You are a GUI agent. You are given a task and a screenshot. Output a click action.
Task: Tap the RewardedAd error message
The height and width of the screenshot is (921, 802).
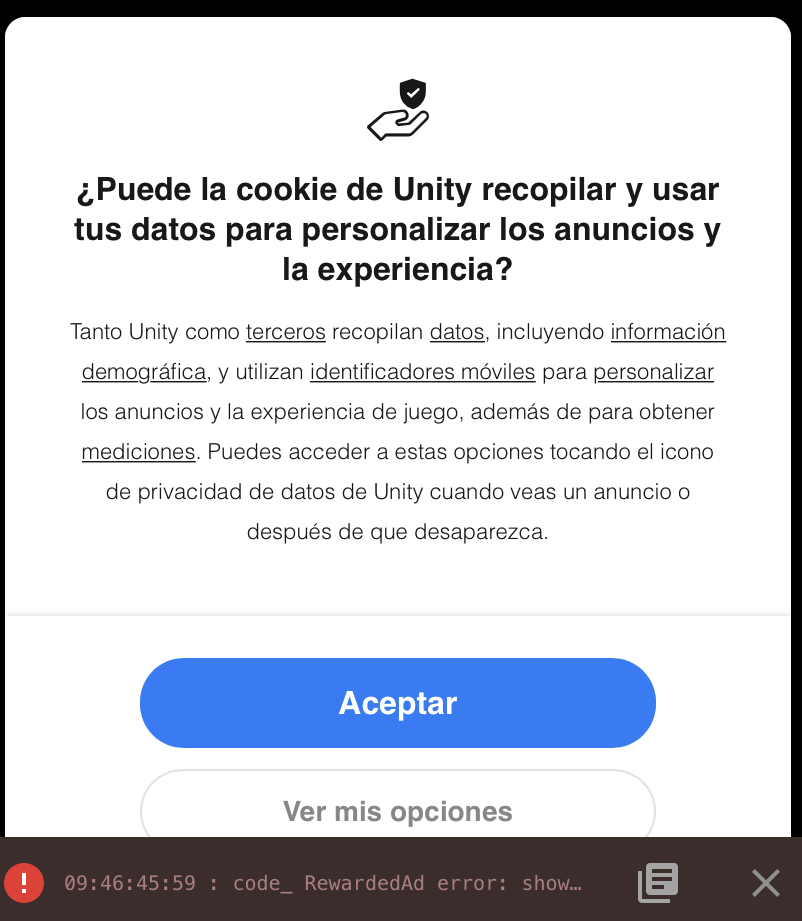click(322, 883)
